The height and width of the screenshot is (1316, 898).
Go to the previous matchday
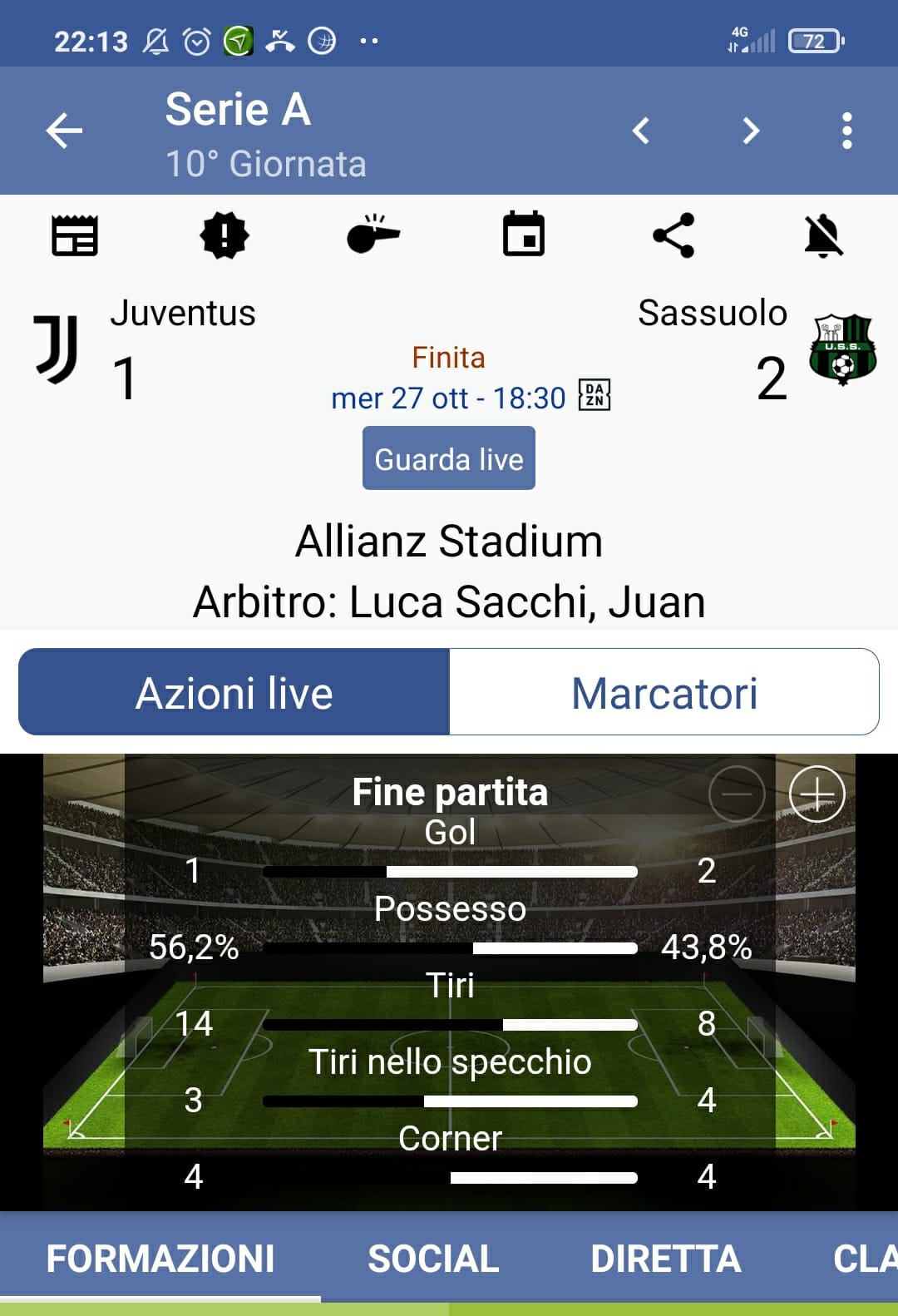640,131
